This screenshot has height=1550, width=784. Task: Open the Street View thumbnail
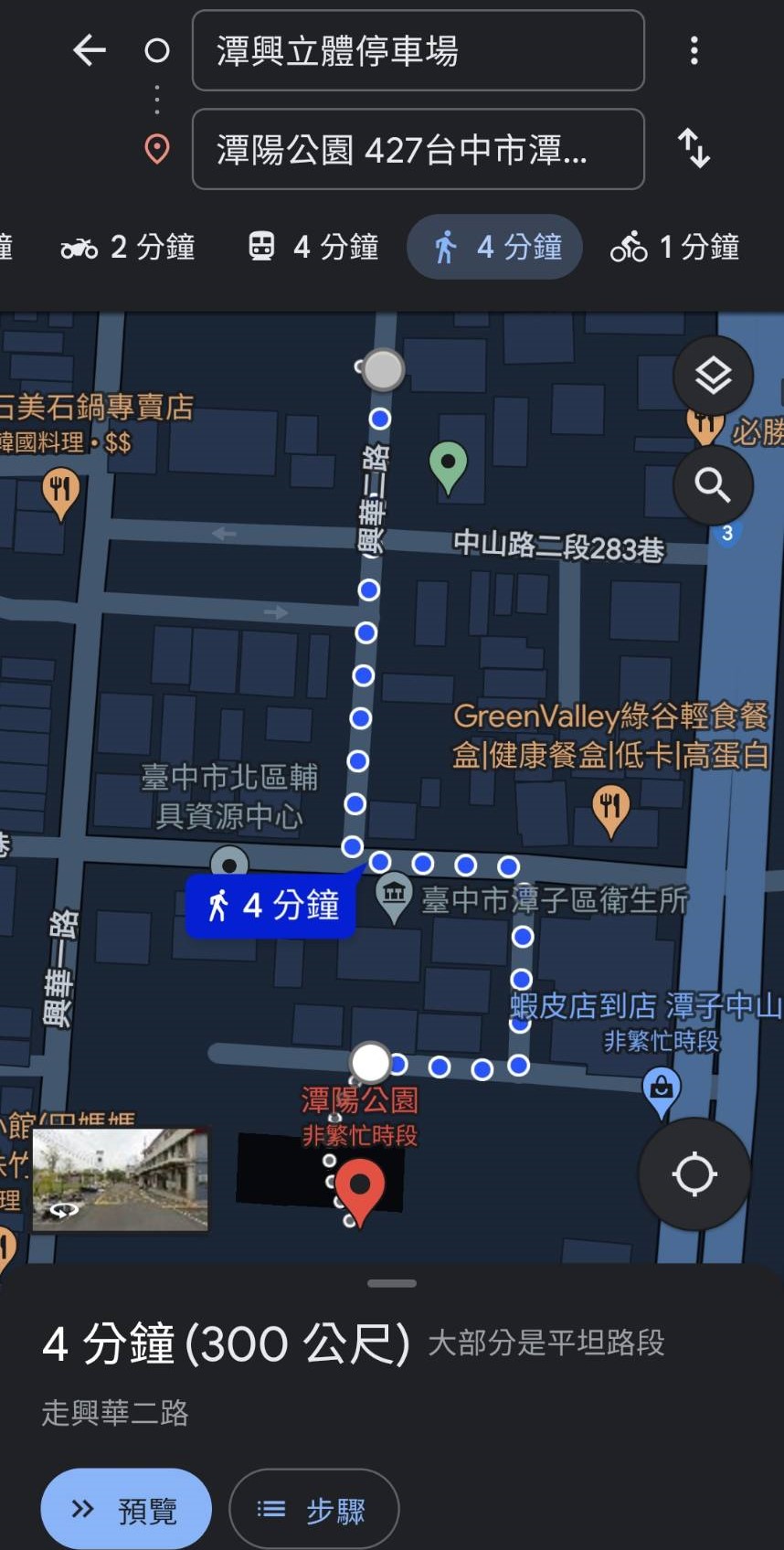click(x=121, y=1179)
